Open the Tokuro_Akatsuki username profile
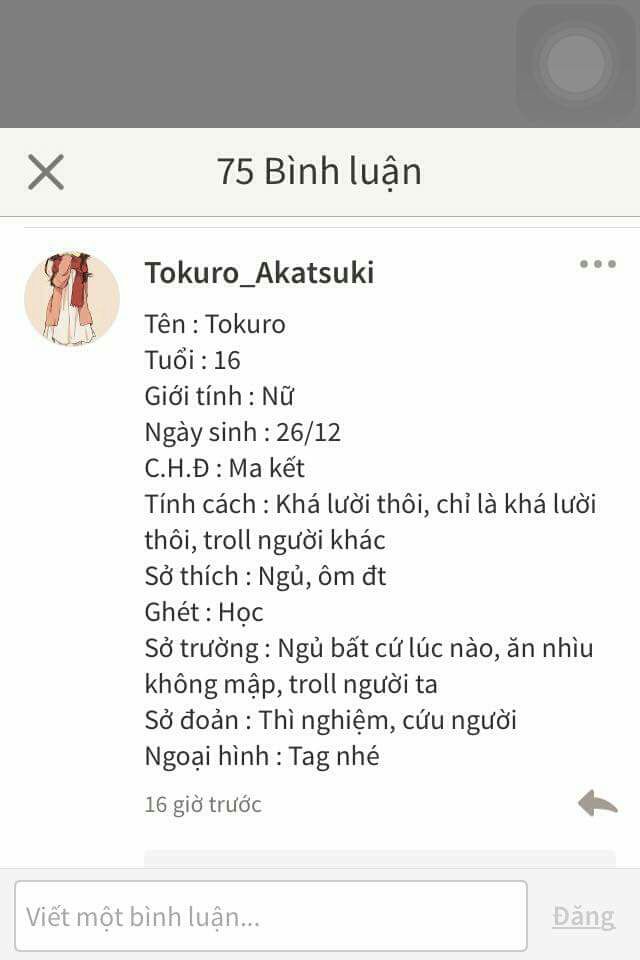Screen dimensions: 640x960 click(259, 272)
